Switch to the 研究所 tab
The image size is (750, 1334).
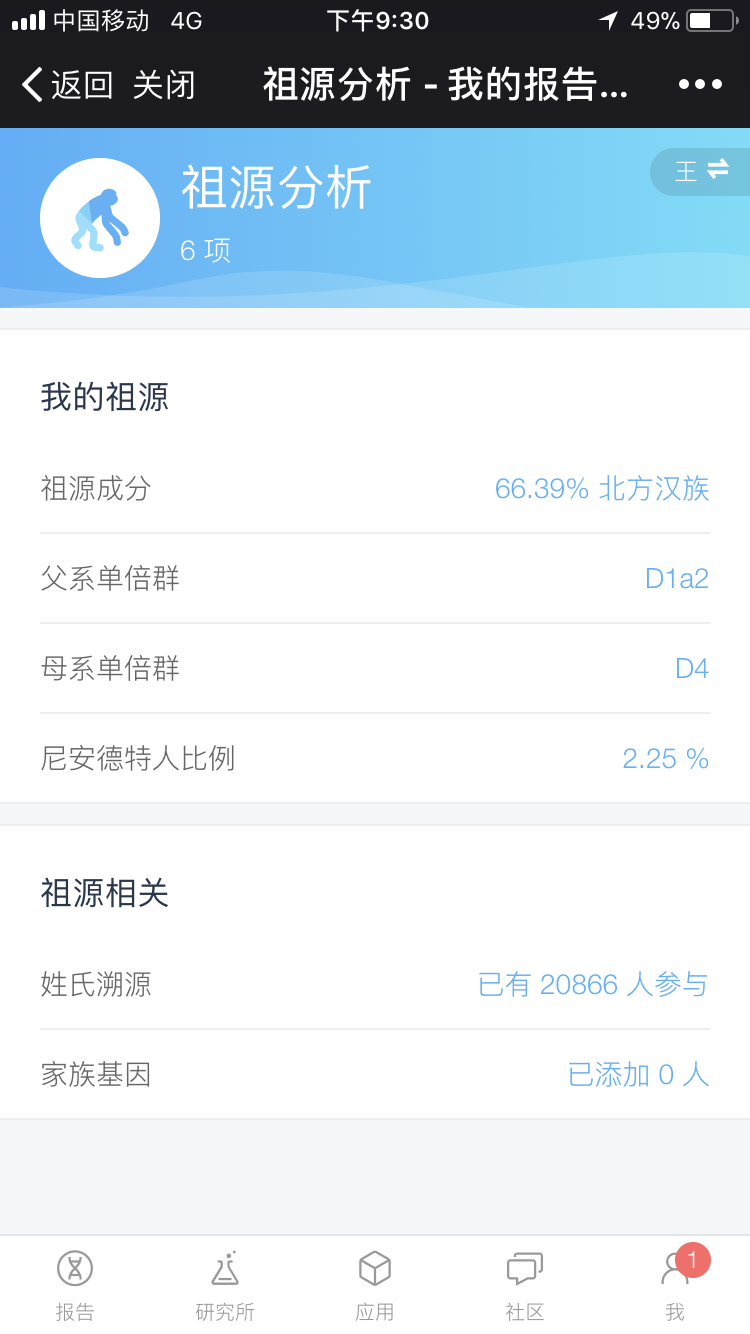(225, 1286)
